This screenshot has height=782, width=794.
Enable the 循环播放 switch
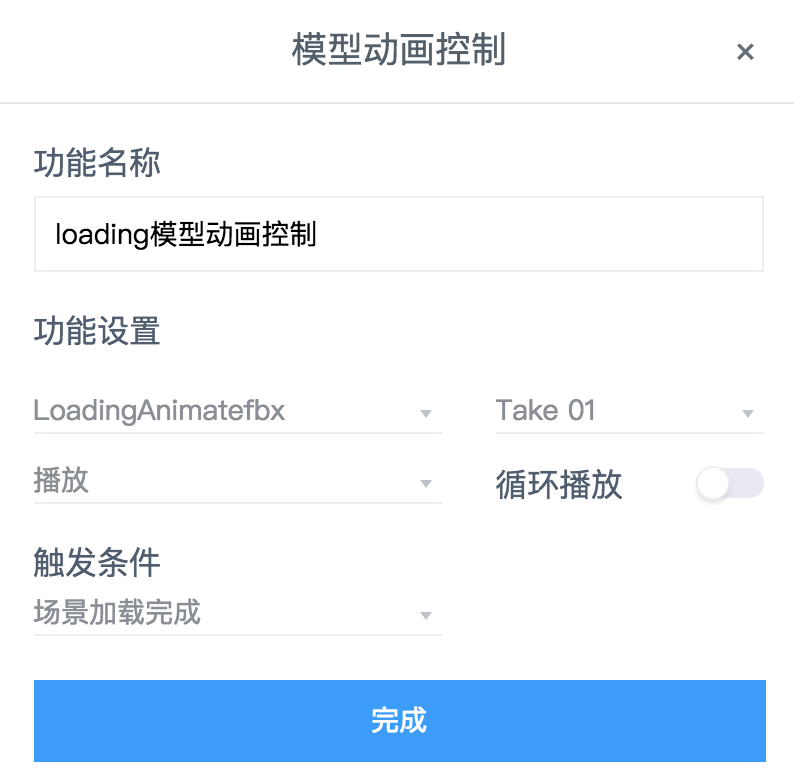click(730, 485)
